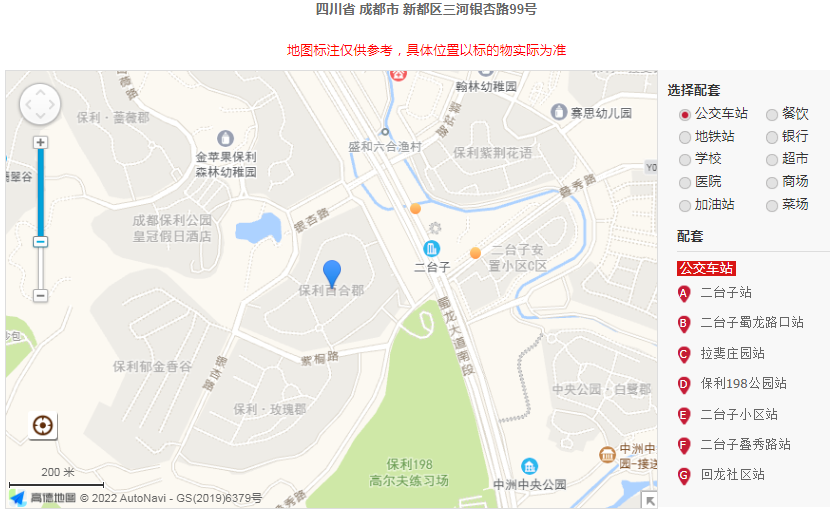
Task: Tap the map pan direction control
Action: 40,104
